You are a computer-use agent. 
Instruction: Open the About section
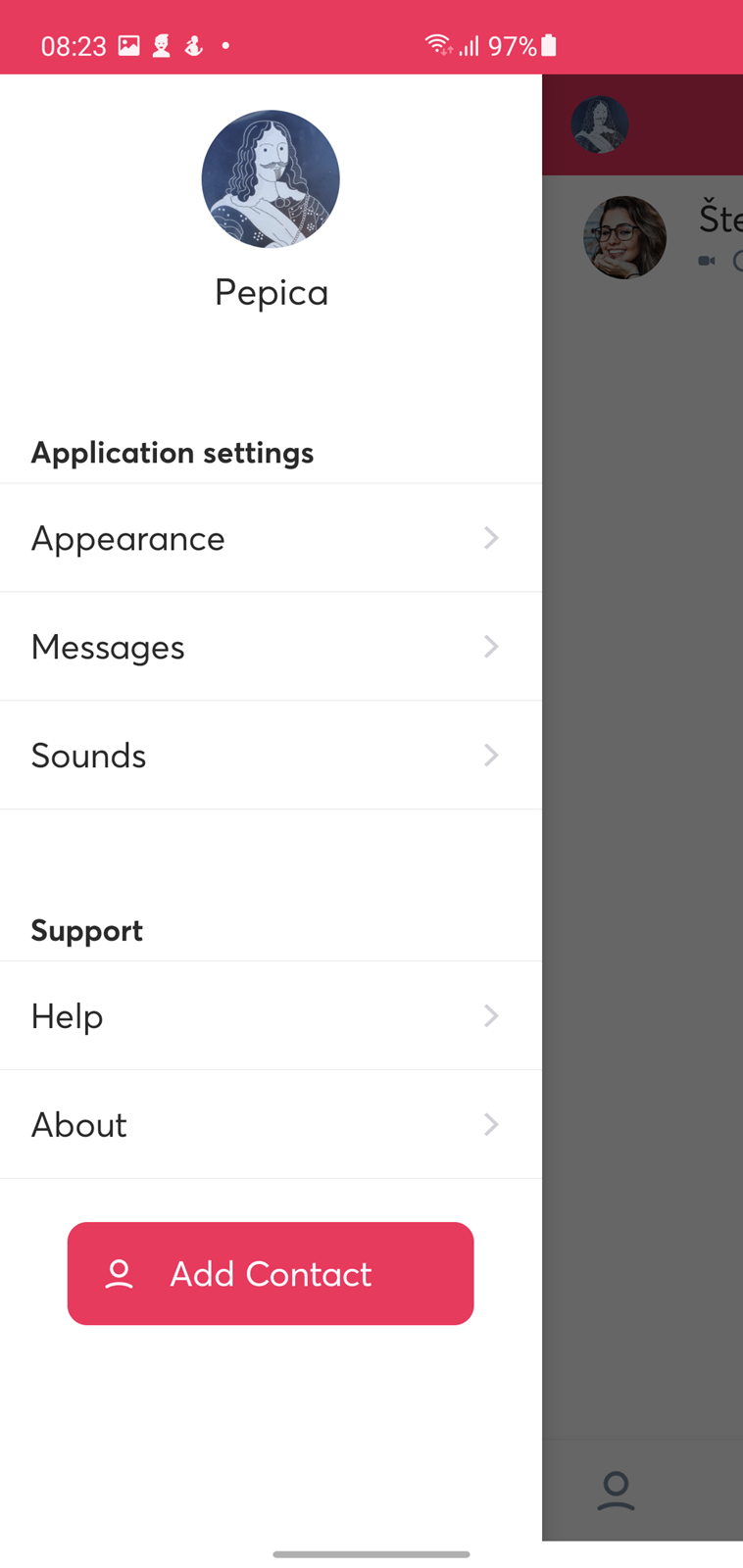tap(271, 1125)
